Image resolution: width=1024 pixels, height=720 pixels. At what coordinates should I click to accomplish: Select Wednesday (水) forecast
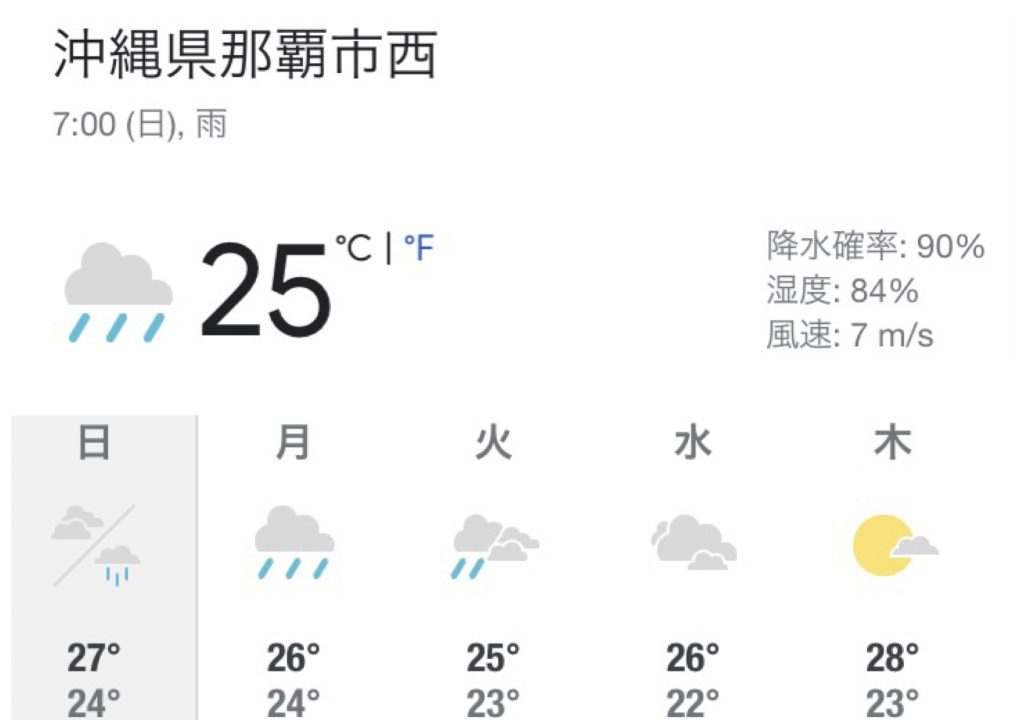click(693, 560)
